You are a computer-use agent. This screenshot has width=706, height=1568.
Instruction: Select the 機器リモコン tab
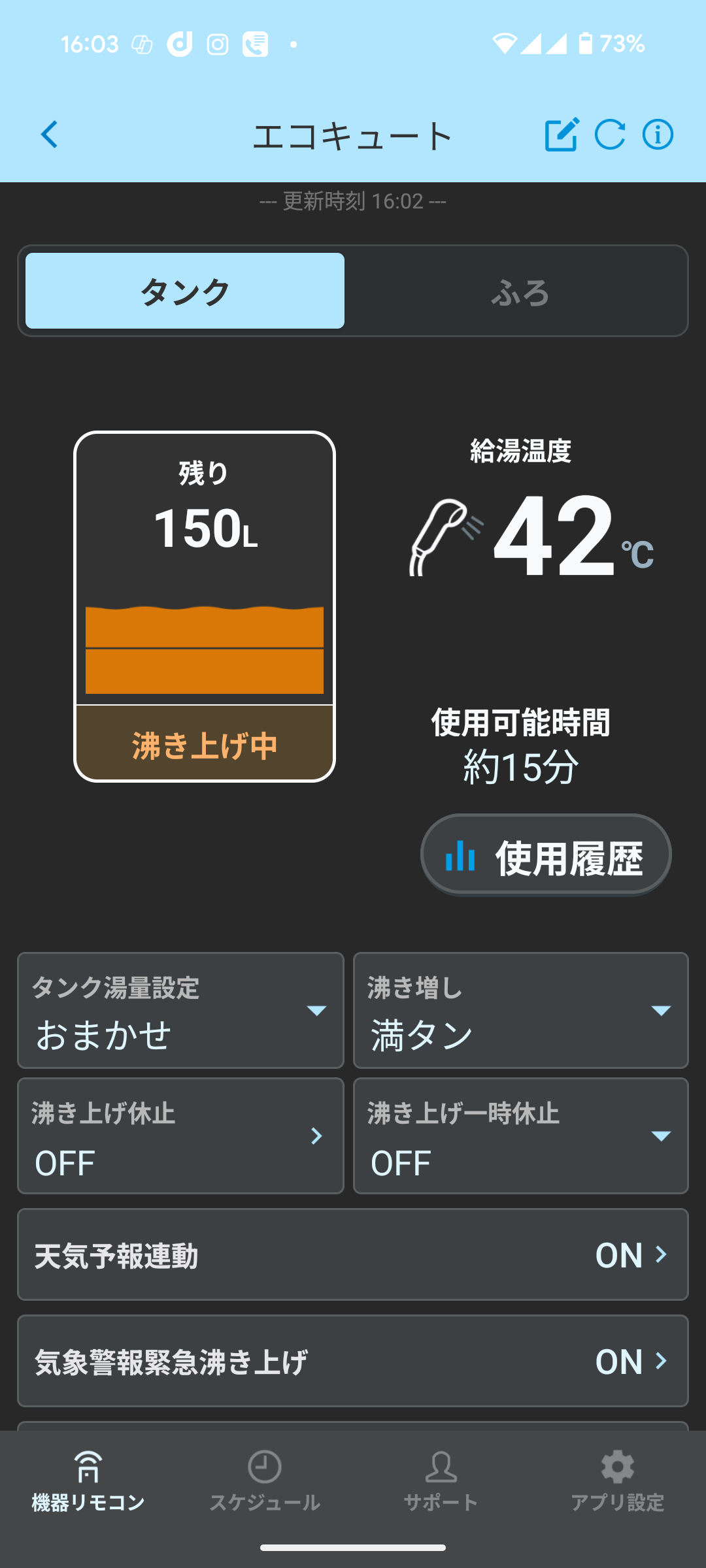[x=88, y=1482]
